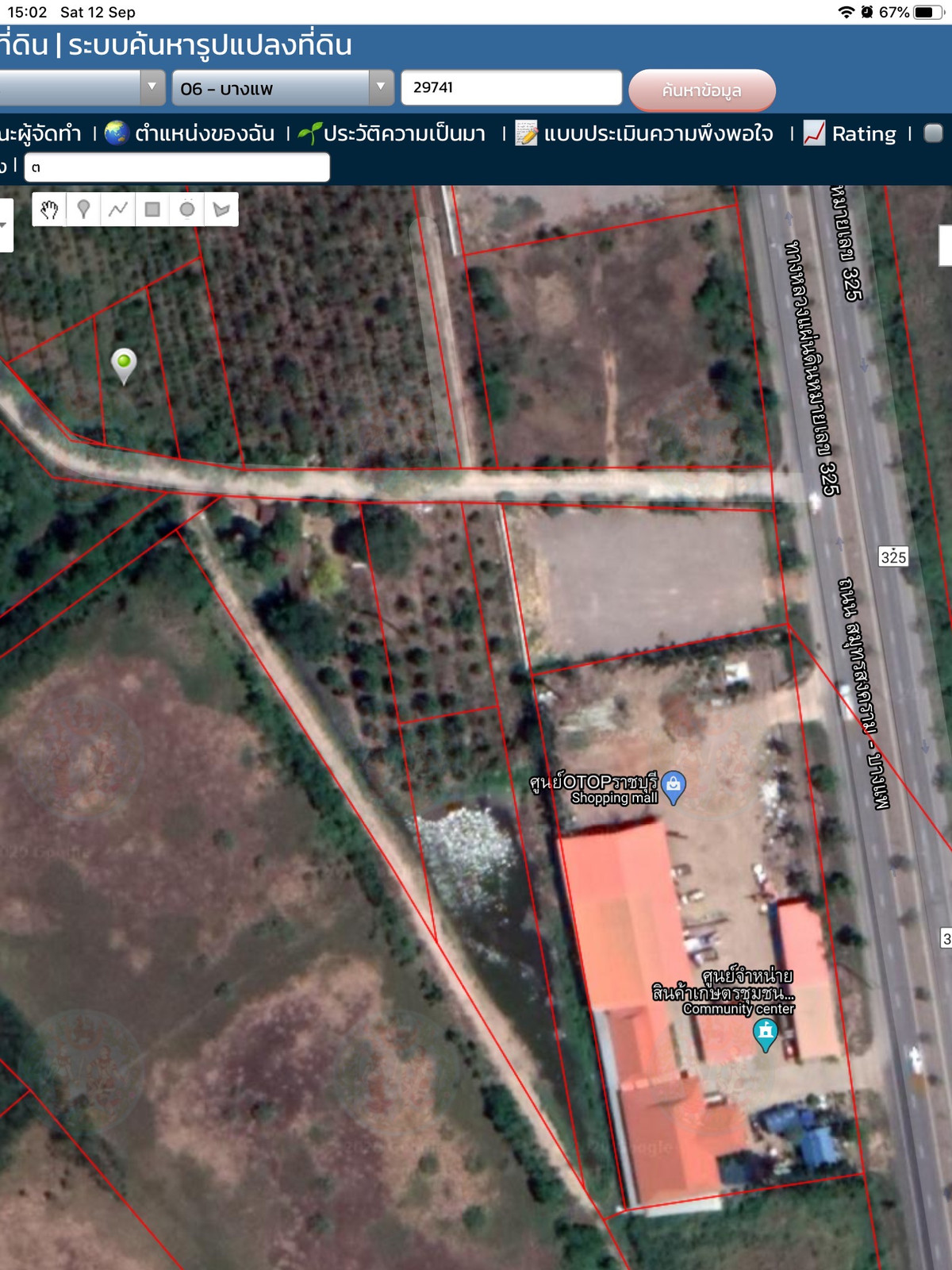Image resolution: width=952 pixels, height=1270 pixels.
Task: Select the rectangle drawing tool
Action: click(x=152, y=210)
